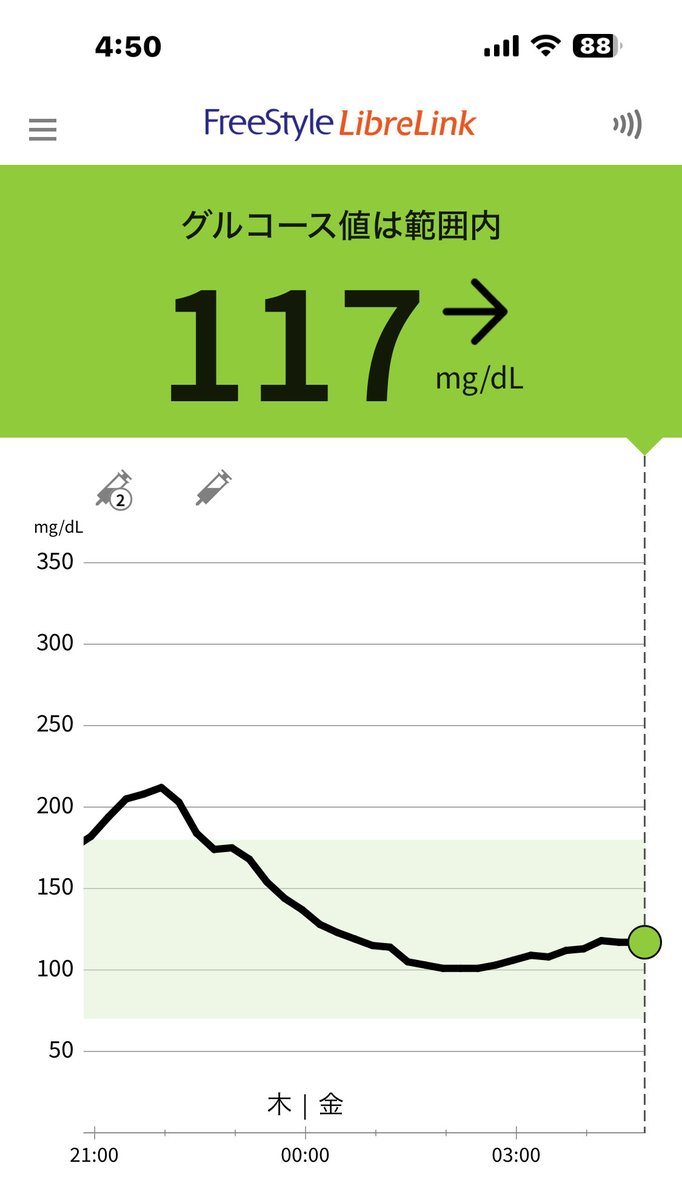Tap the sensor scan icon
The height and width of the screenshot is (1200, 682).
pyautogui.click(x=627, y=125)
